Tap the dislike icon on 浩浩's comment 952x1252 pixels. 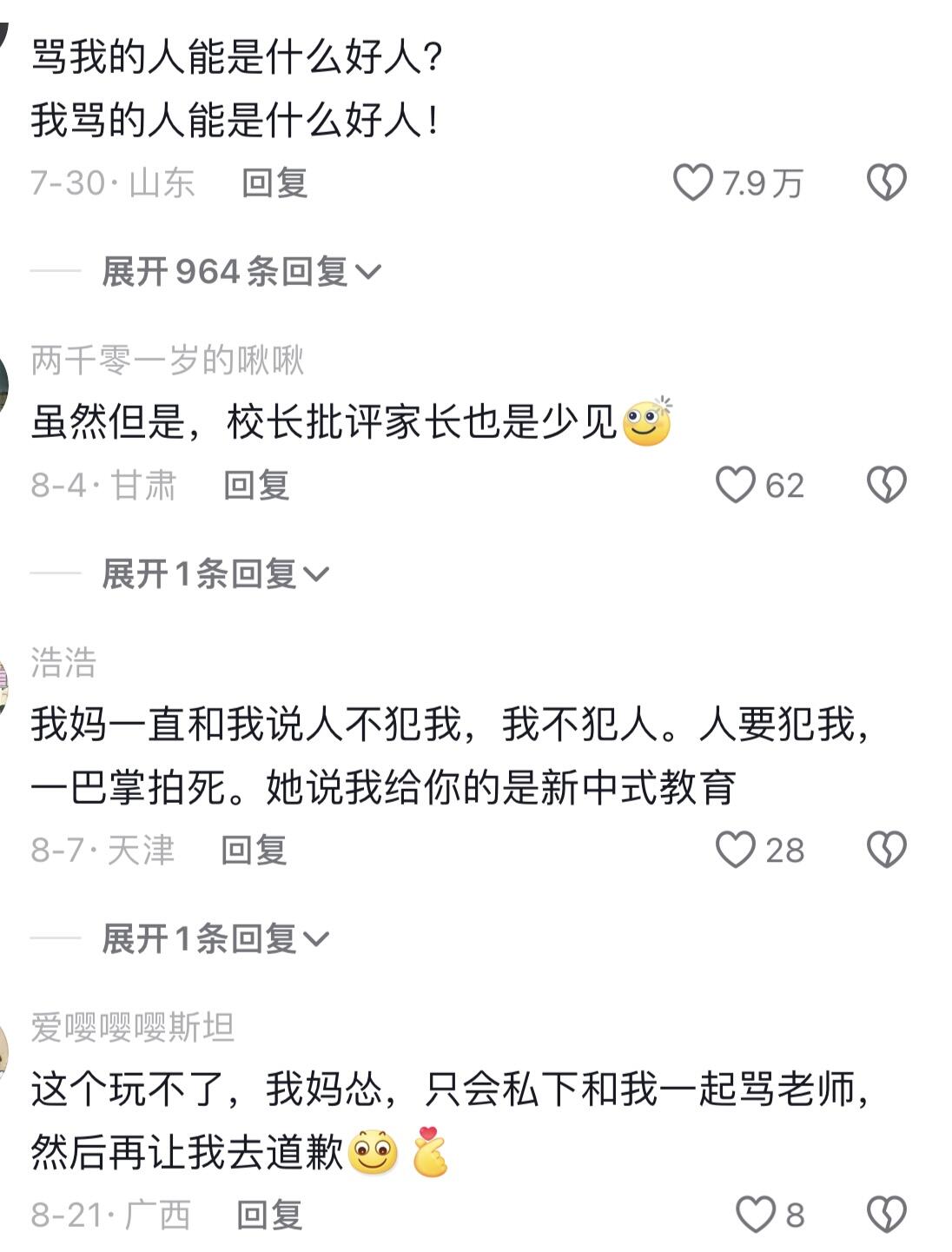tap(886, 849)
